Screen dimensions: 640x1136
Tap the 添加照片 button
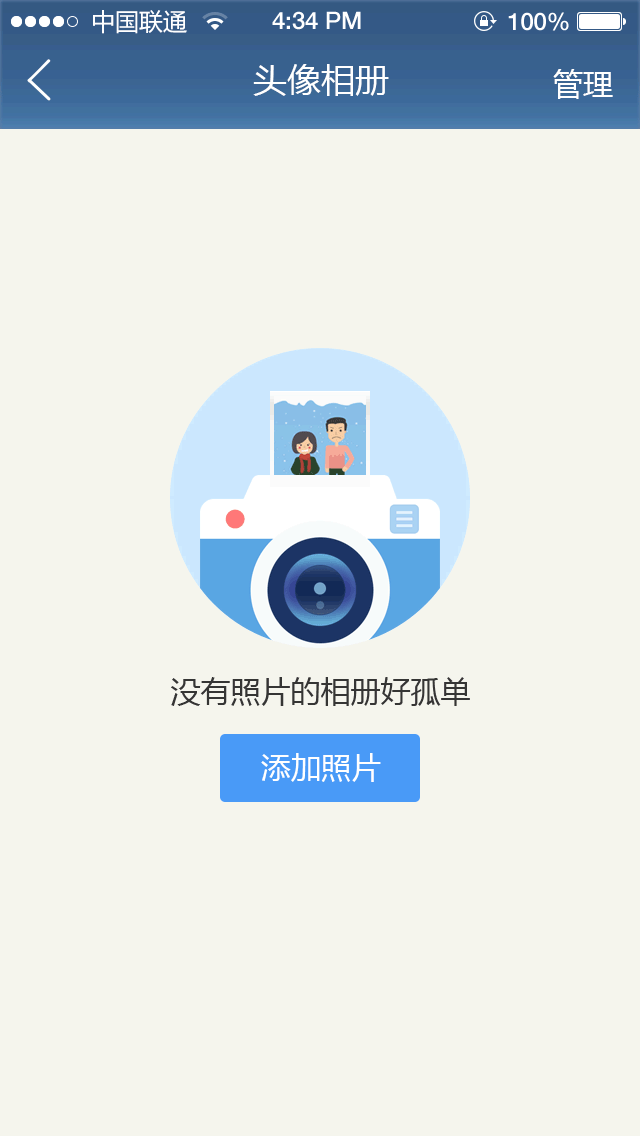point(320,768)
